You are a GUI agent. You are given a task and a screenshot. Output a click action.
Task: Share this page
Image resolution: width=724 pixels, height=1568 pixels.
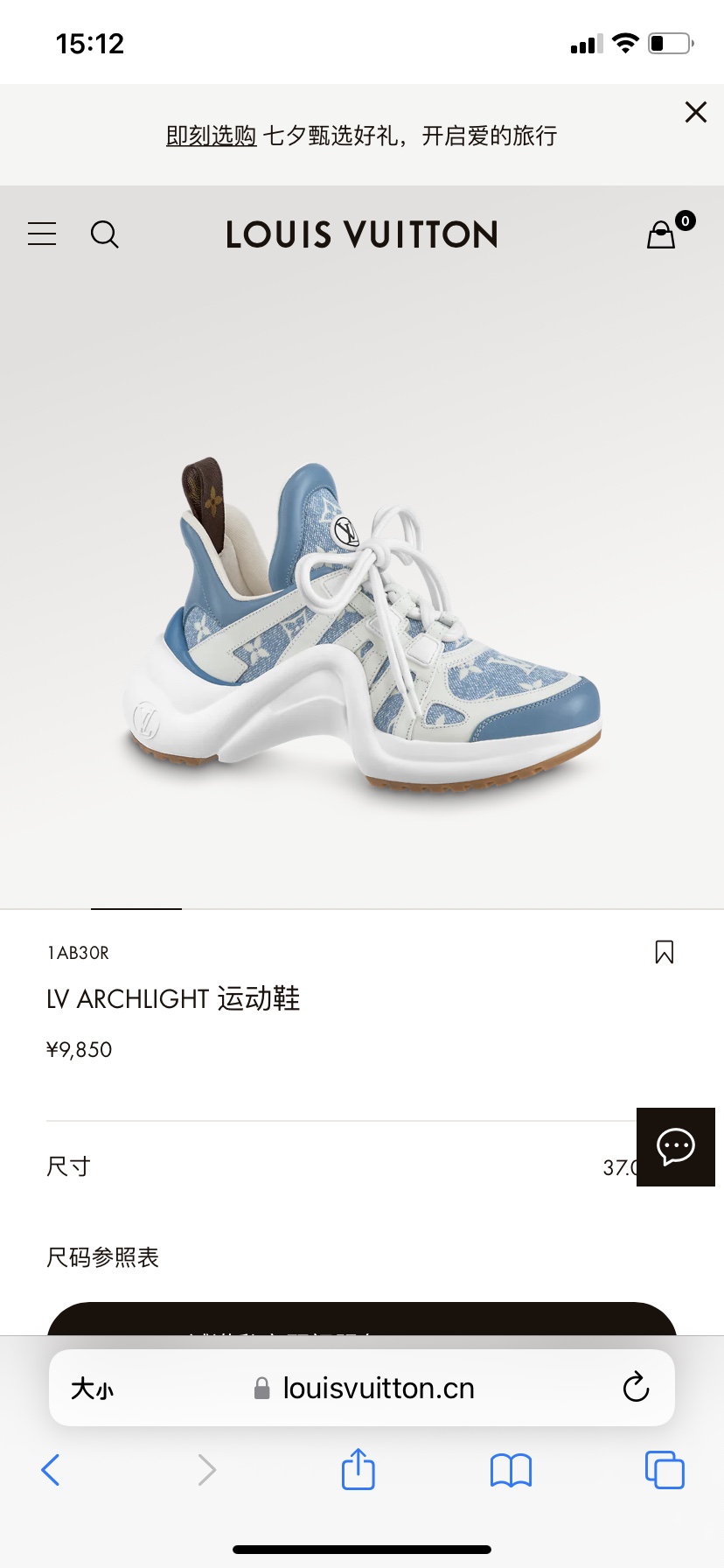(358, 1470)
